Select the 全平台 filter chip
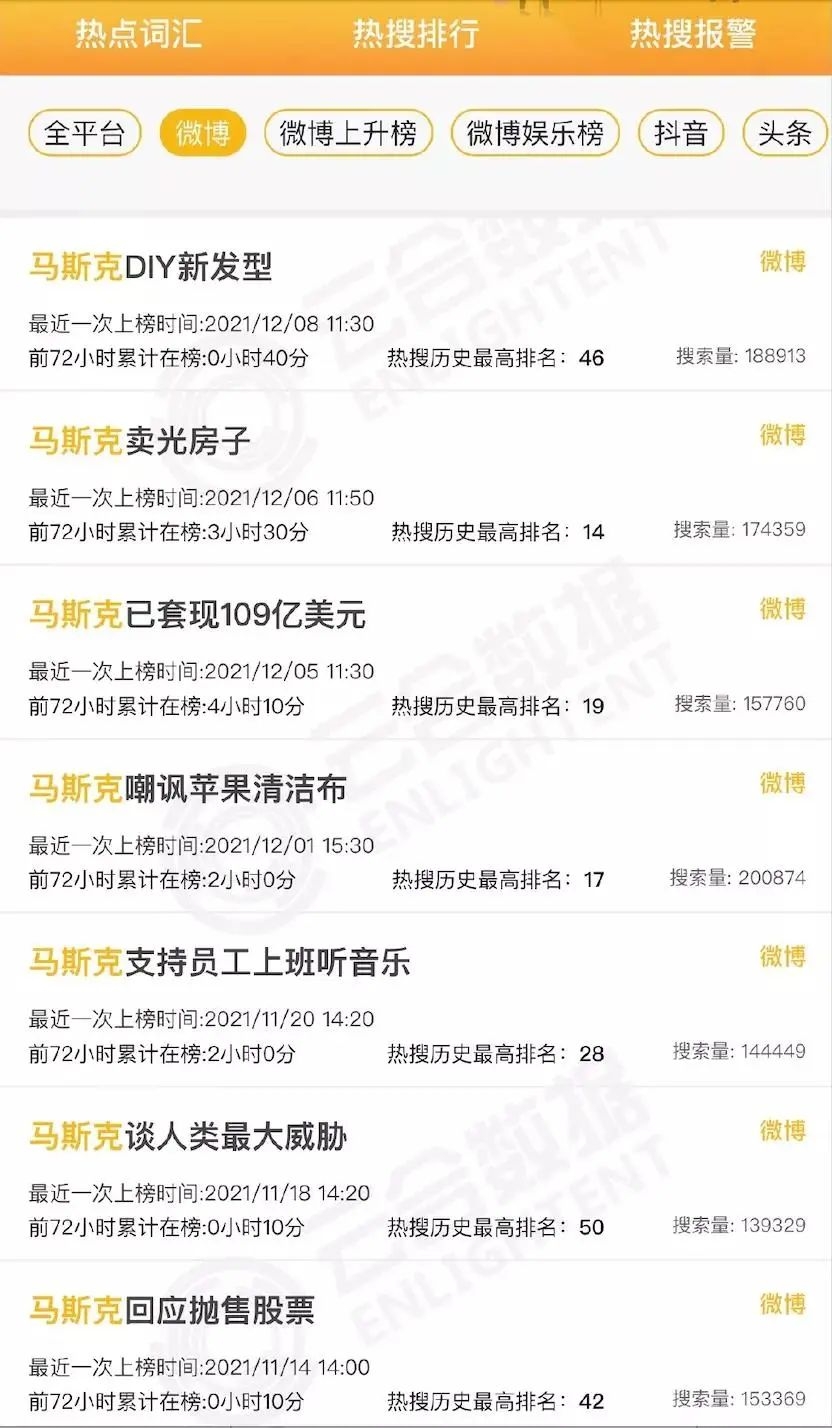The image size is (832, 1428). click(84, 133)
